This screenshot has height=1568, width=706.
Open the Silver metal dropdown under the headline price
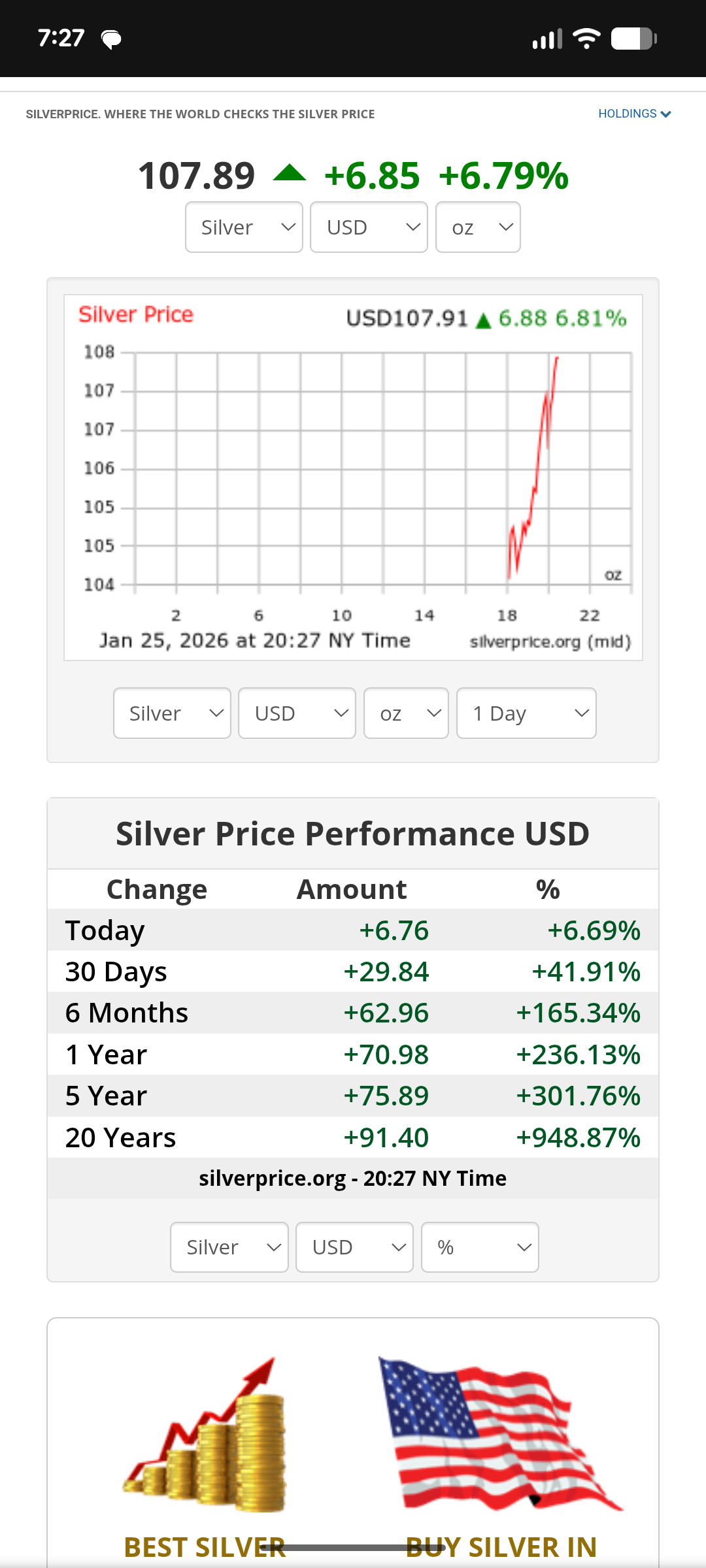[244, 227]
